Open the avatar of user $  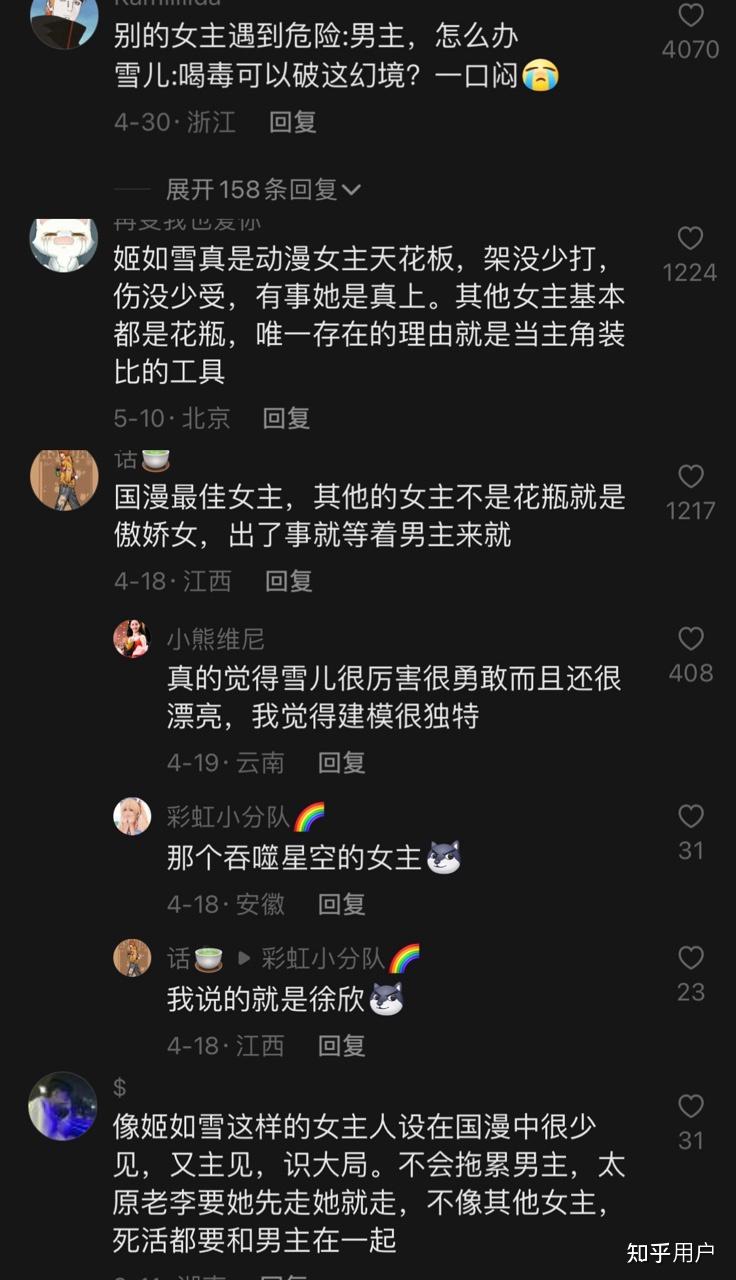coord(63,1106)
